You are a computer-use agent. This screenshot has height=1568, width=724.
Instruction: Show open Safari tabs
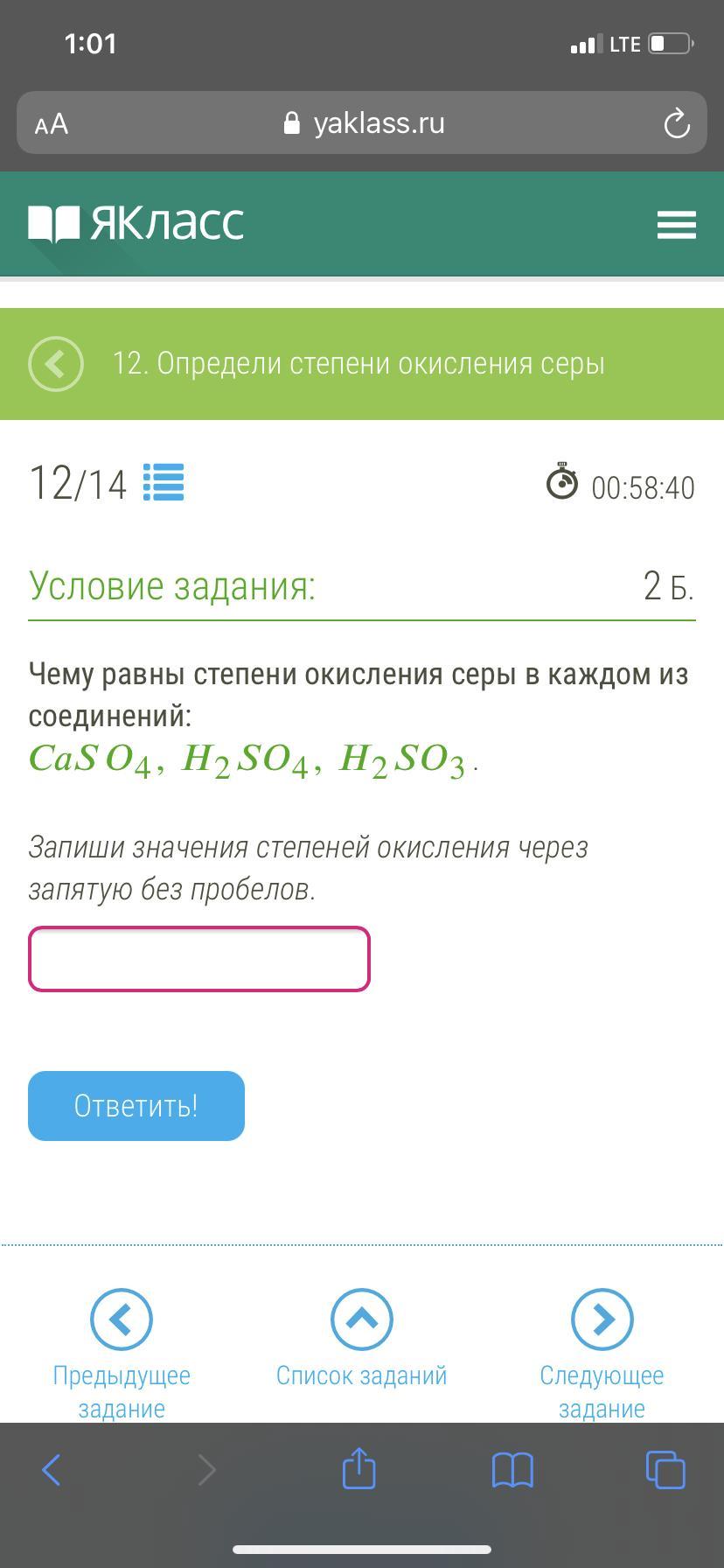pyautogui.click(x=665, y=1469)
